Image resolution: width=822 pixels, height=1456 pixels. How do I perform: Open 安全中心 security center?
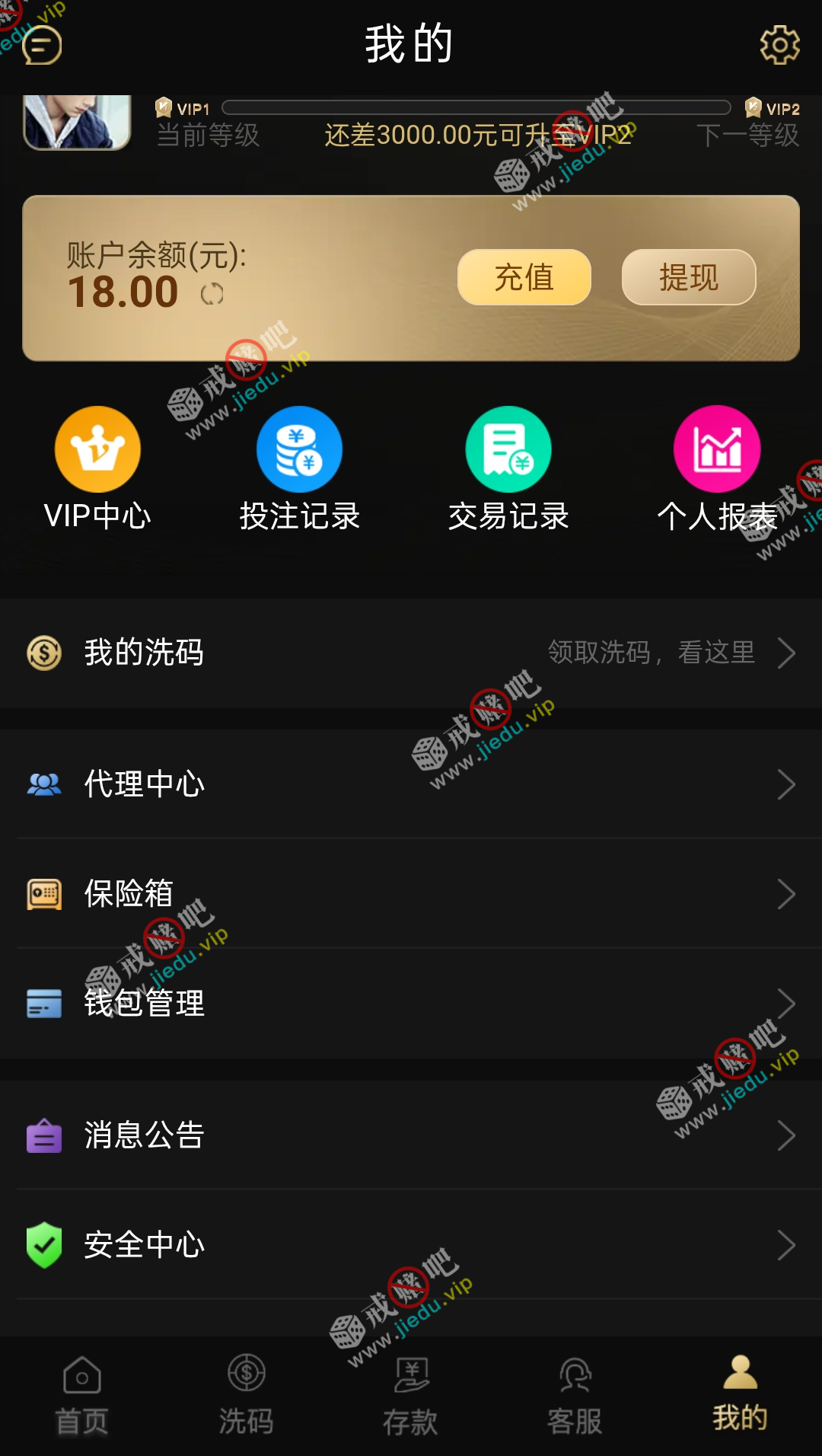411,1245
